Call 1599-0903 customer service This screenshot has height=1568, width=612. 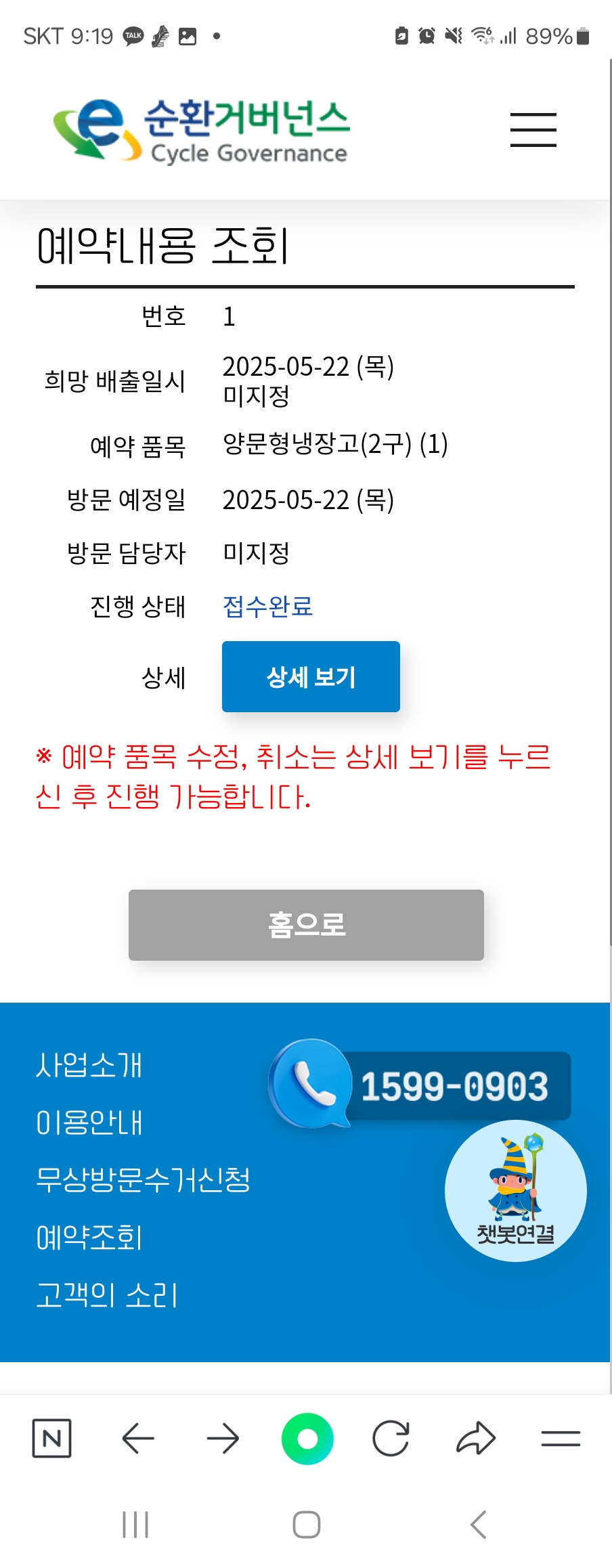(x=420, y=1085)
